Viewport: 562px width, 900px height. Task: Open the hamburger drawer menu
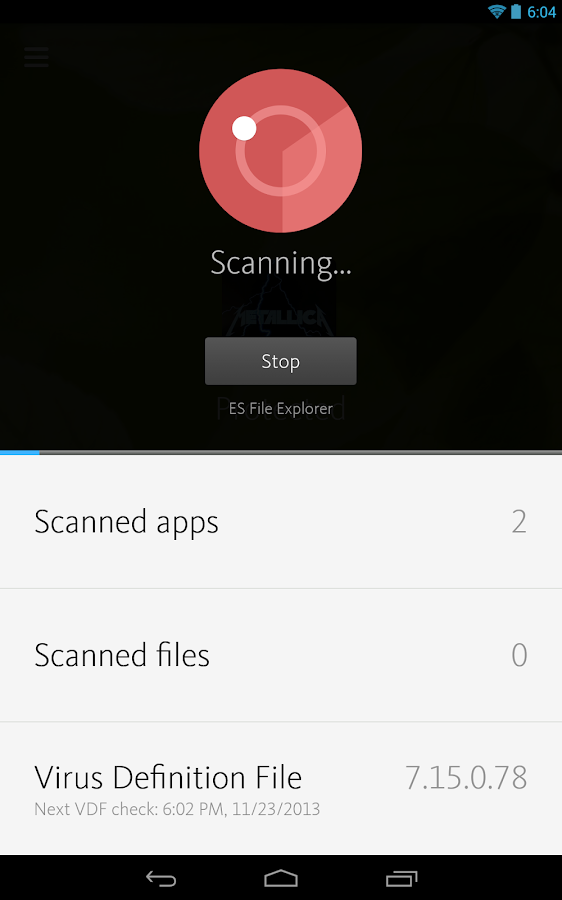[36, 57]
